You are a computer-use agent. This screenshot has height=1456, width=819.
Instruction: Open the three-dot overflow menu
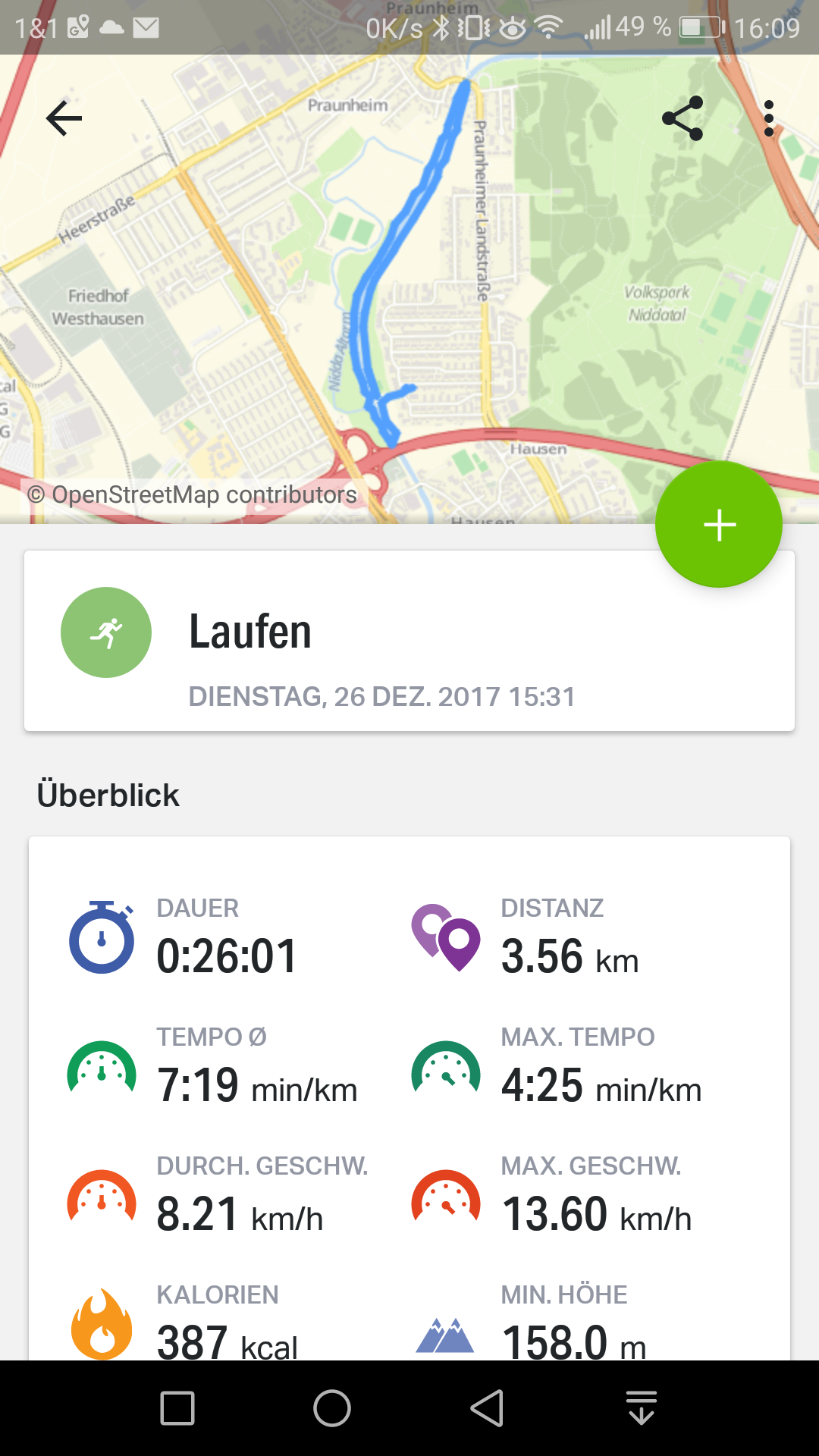[769, 118]
